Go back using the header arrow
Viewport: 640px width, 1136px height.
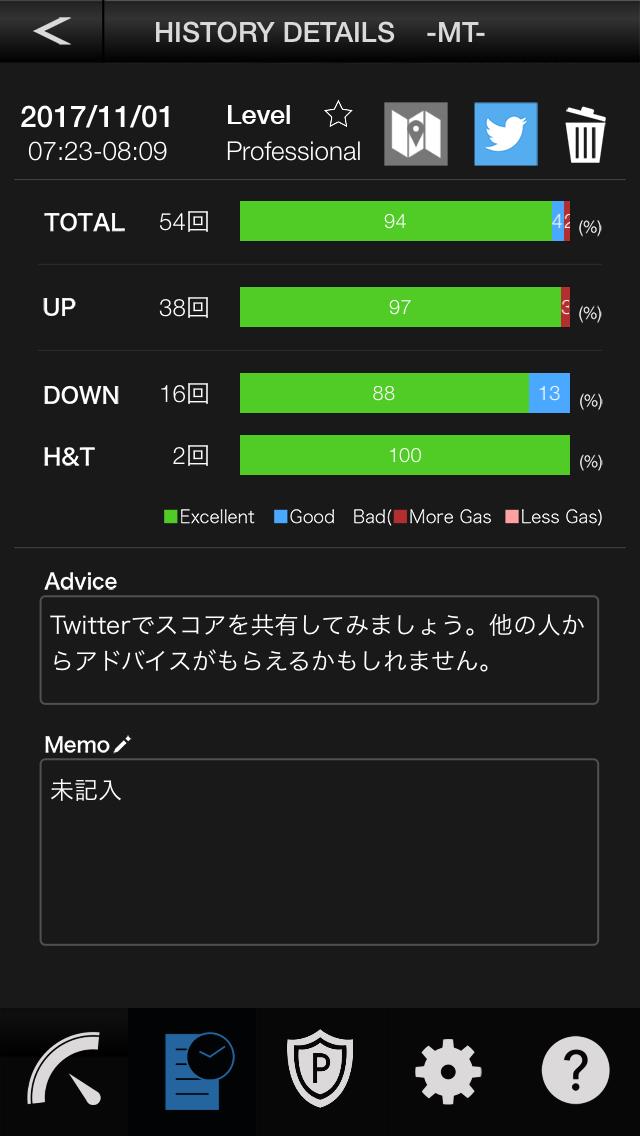[x=51, y=30]
